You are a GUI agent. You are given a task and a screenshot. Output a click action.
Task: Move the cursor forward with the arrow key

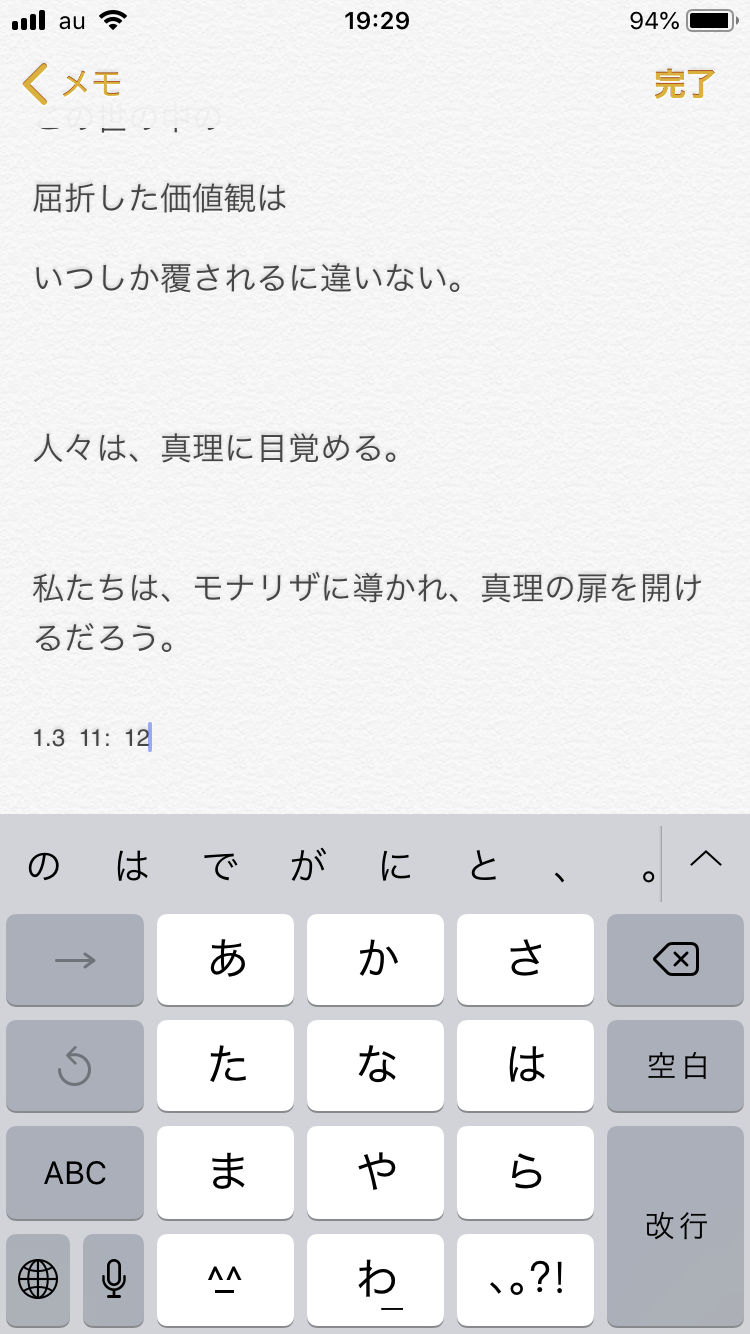pyautogui.click(x=75, y=960)
